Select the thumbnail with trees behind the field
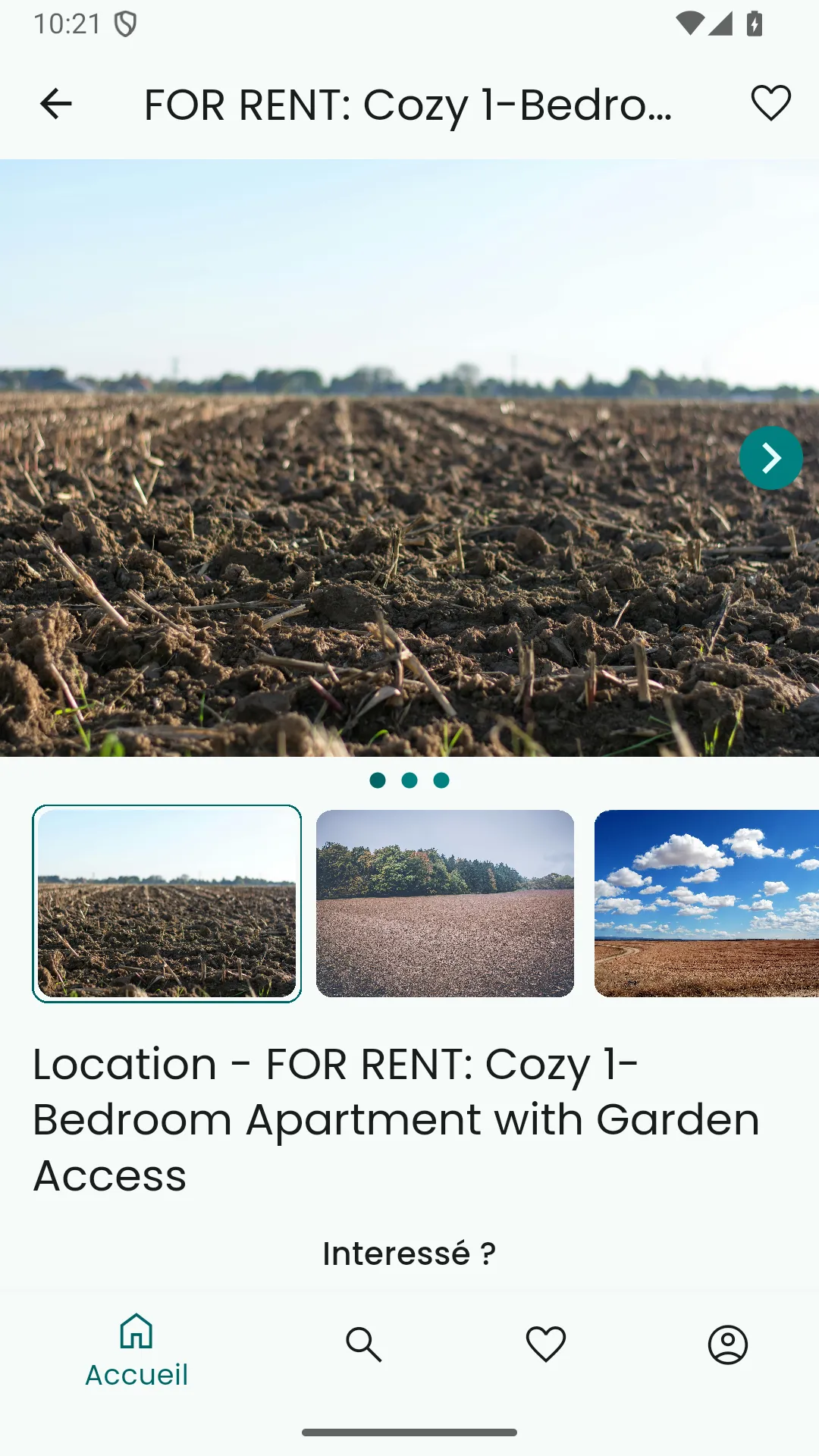The image size is (819, 1456). click(x=445, y=903)
